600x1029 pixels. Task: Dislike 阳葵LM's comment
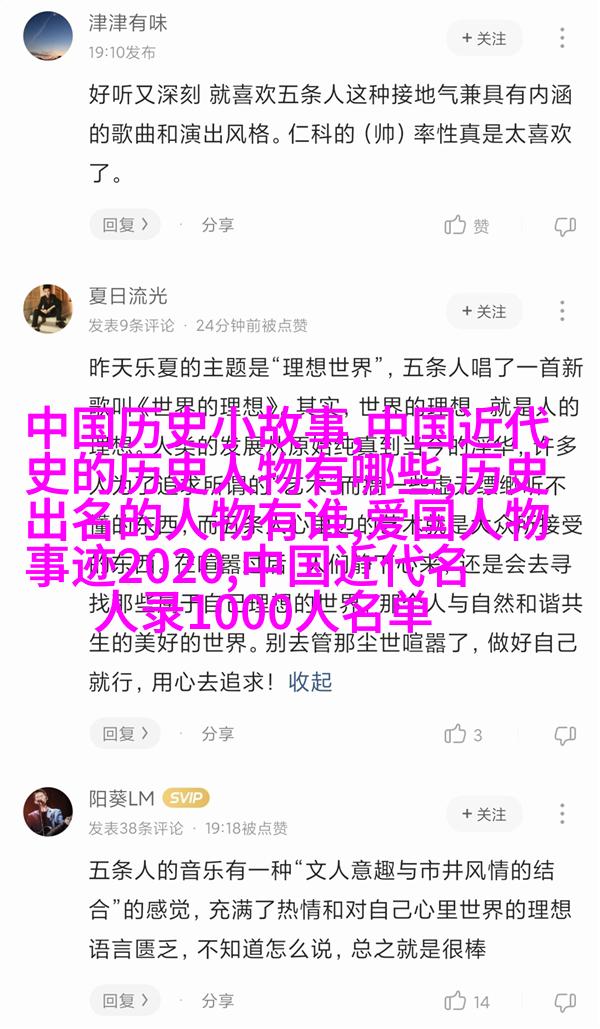click(x=565, y=1001)
